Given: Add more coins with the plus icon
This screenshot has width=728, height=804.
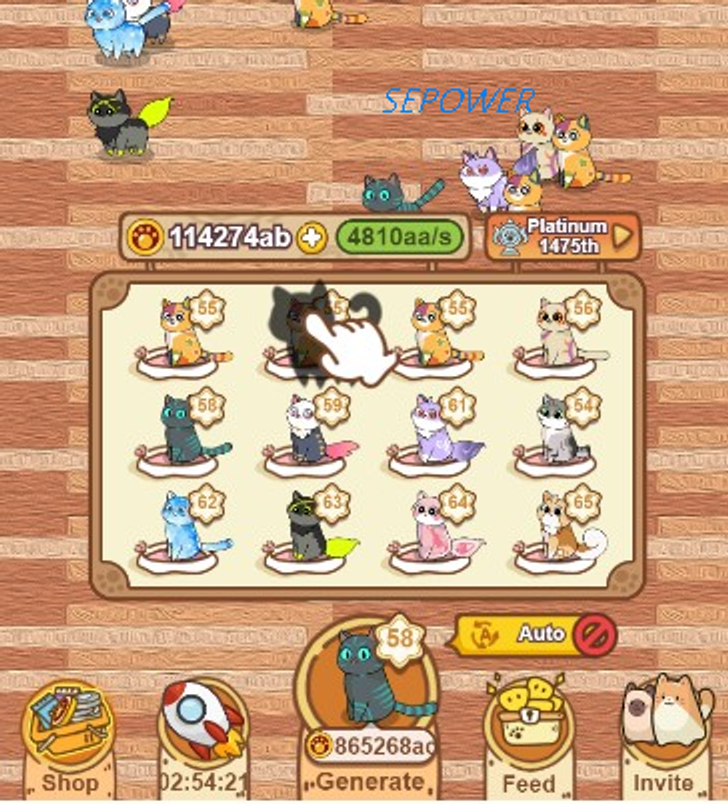Looking at the screenshot, I should pyautogui.click(x=312, y=238).
